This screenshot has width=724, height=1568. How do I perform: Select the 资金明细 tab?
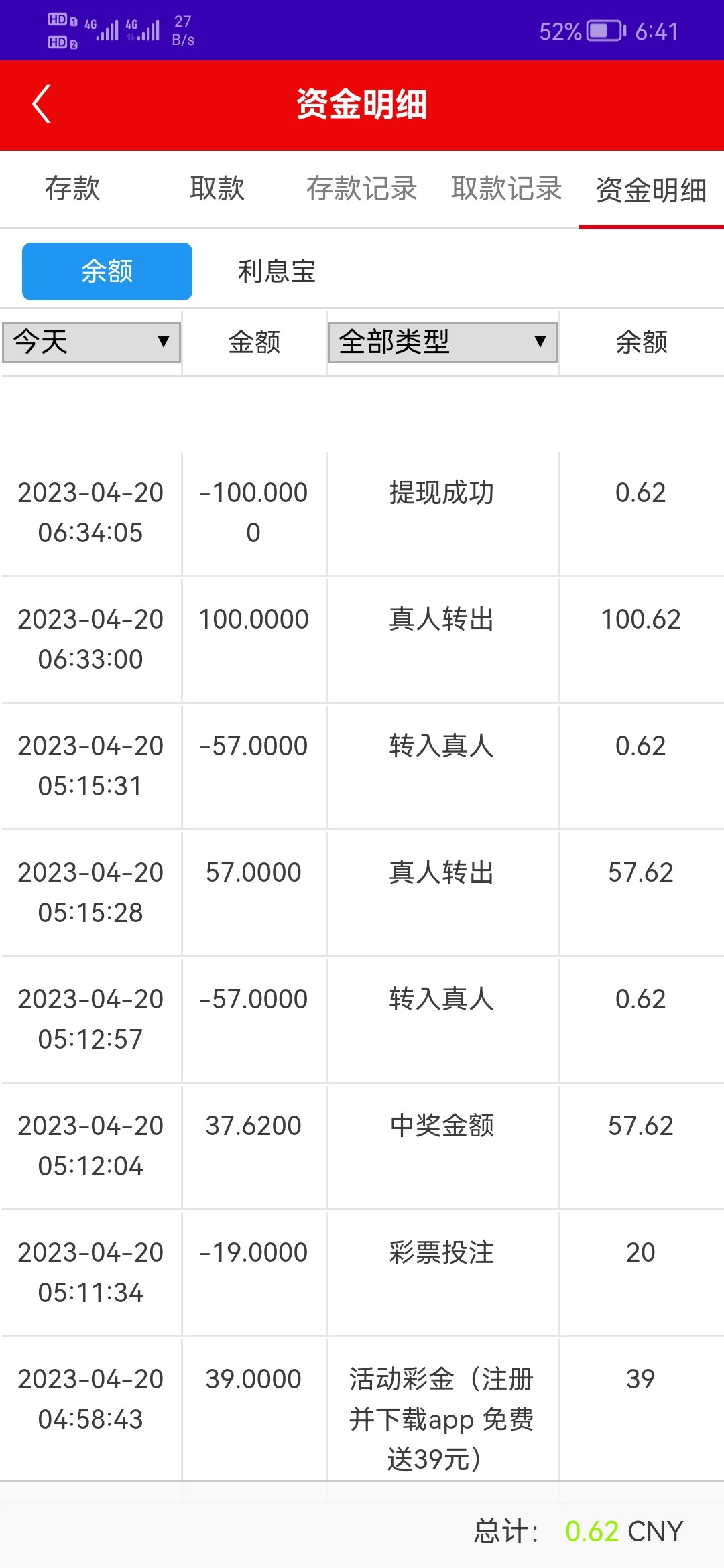[649, 190]
